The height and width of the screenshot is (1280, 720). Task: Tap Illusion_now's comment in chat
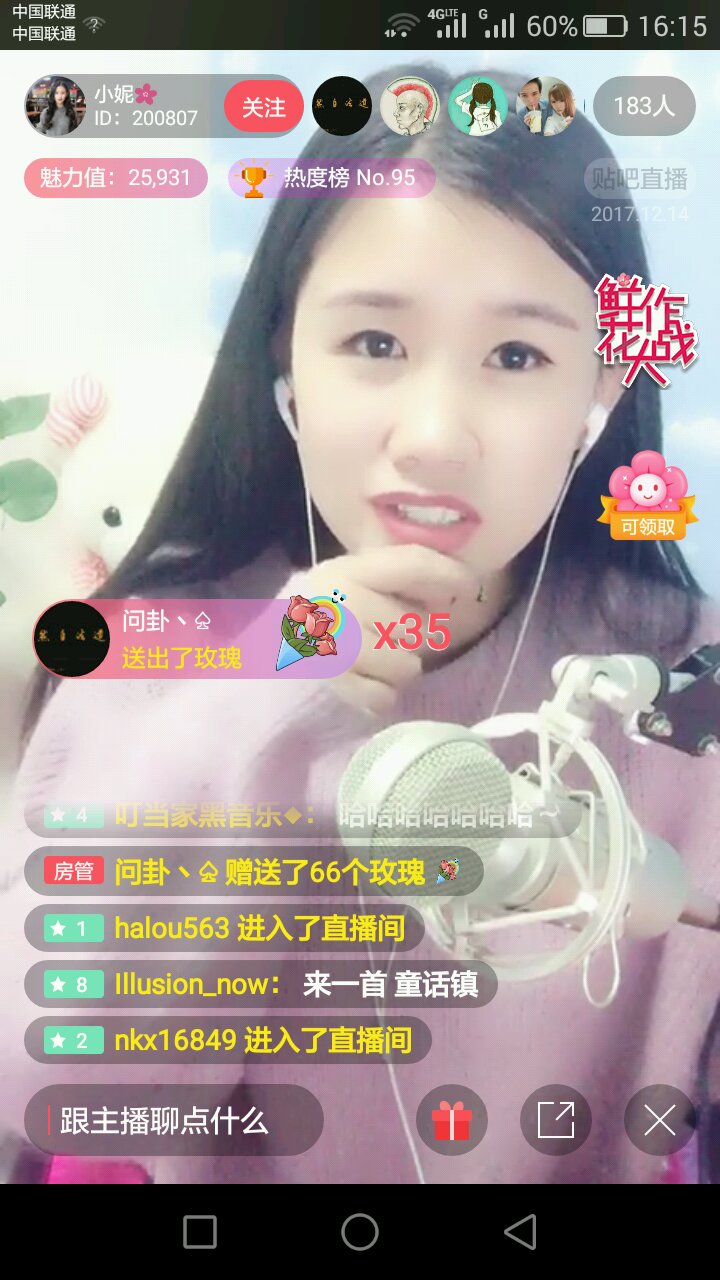pos(260,984)
